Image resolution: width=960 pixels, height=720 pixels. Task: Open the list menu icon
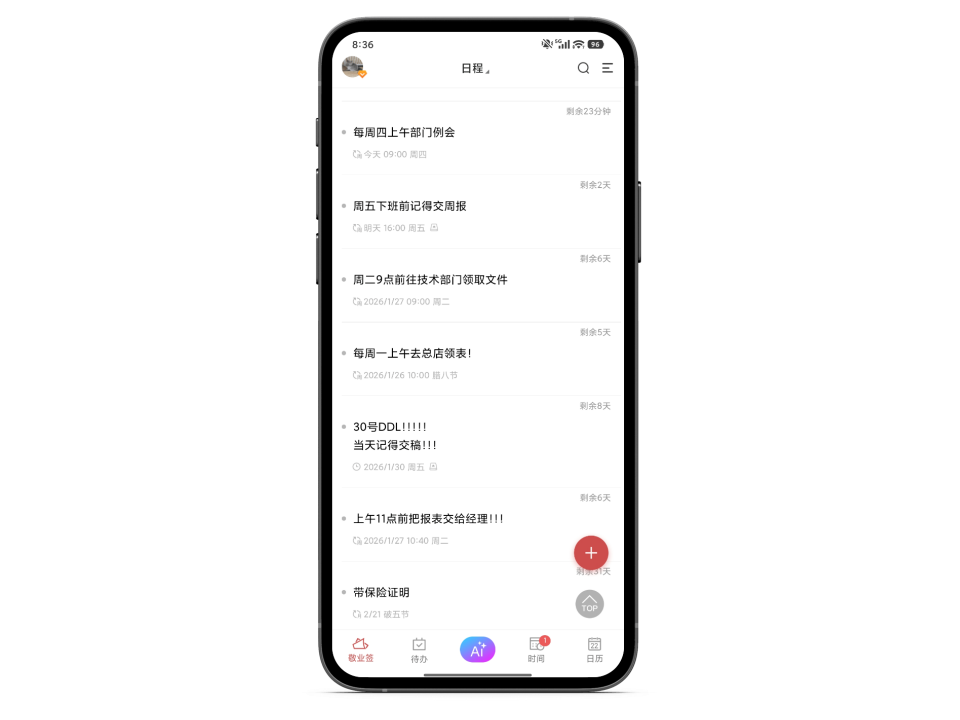point(607,68)
